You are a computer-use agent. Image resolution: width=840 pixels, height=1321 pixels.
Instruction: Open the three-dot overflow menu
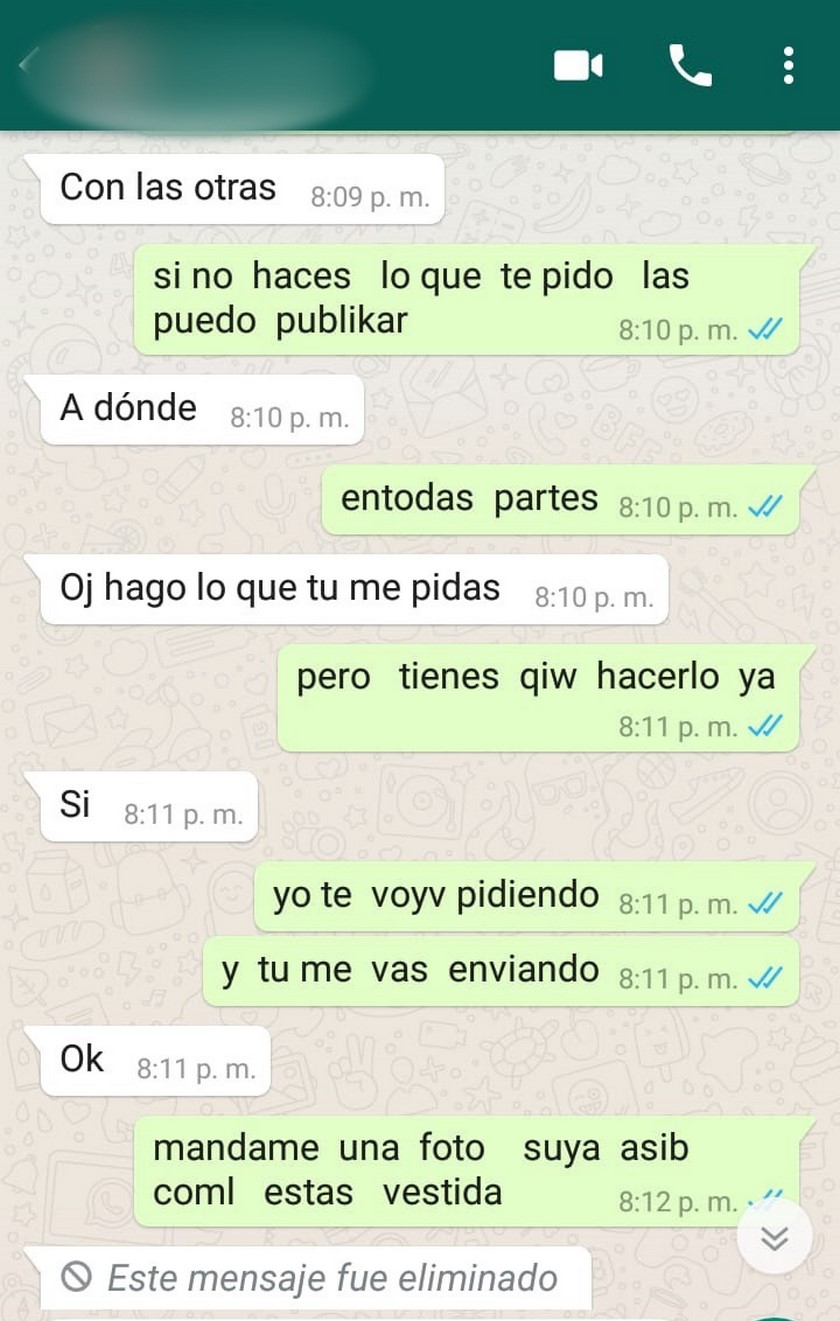coord(789,66)
